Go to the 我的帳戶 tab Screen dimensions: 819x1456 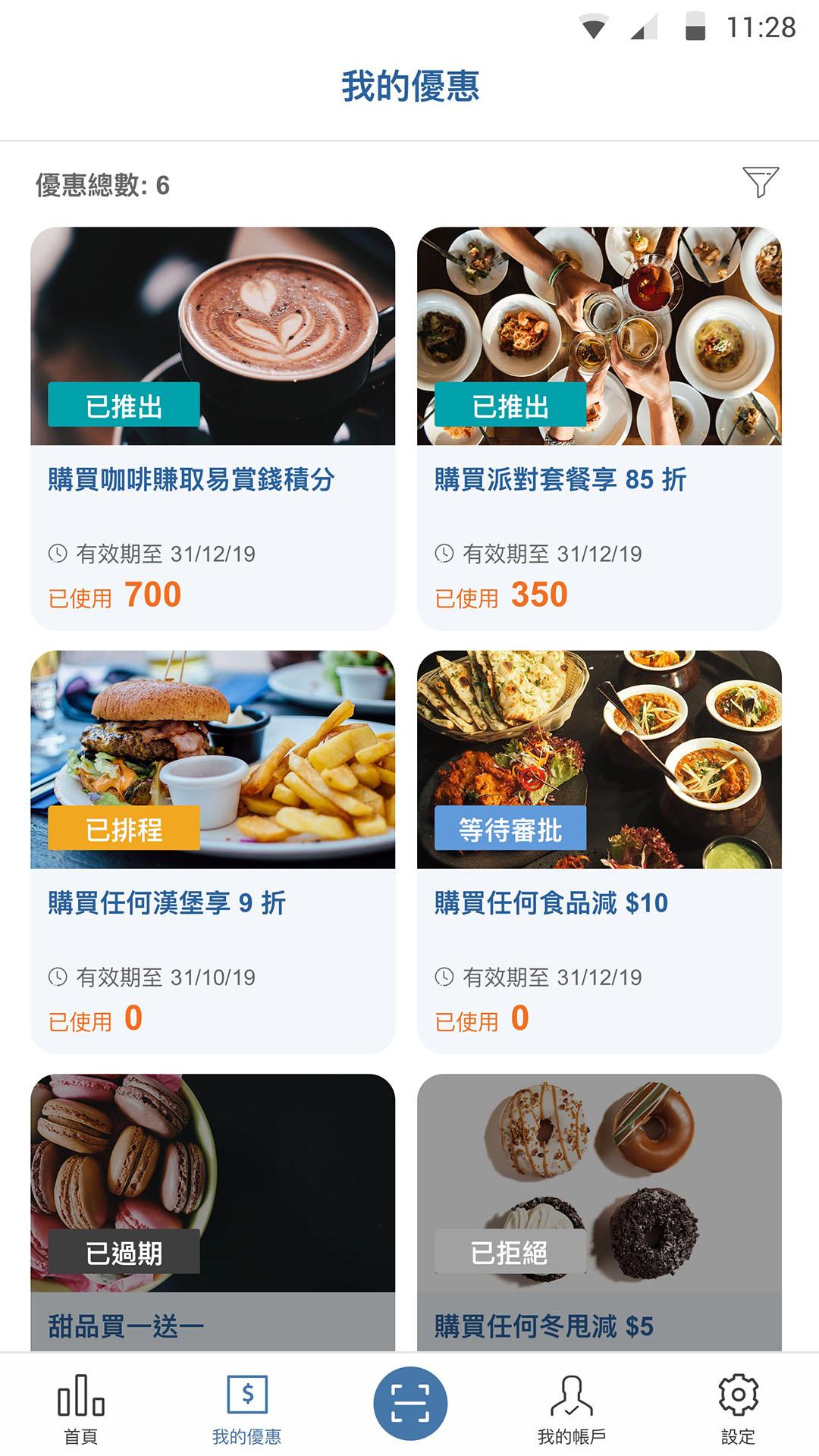point(572,1409)
